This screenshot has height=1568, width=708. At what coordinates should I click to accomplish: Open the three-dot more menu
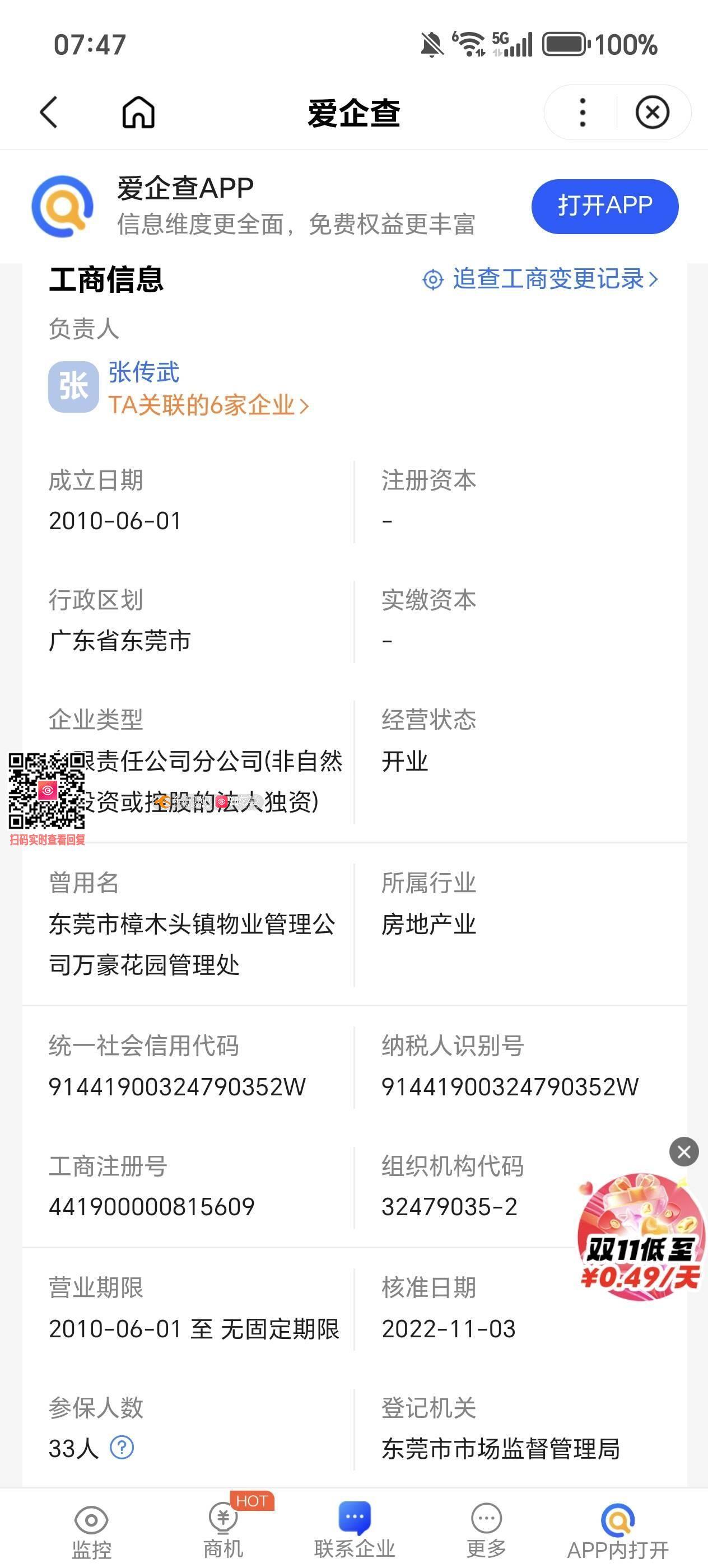583,113
